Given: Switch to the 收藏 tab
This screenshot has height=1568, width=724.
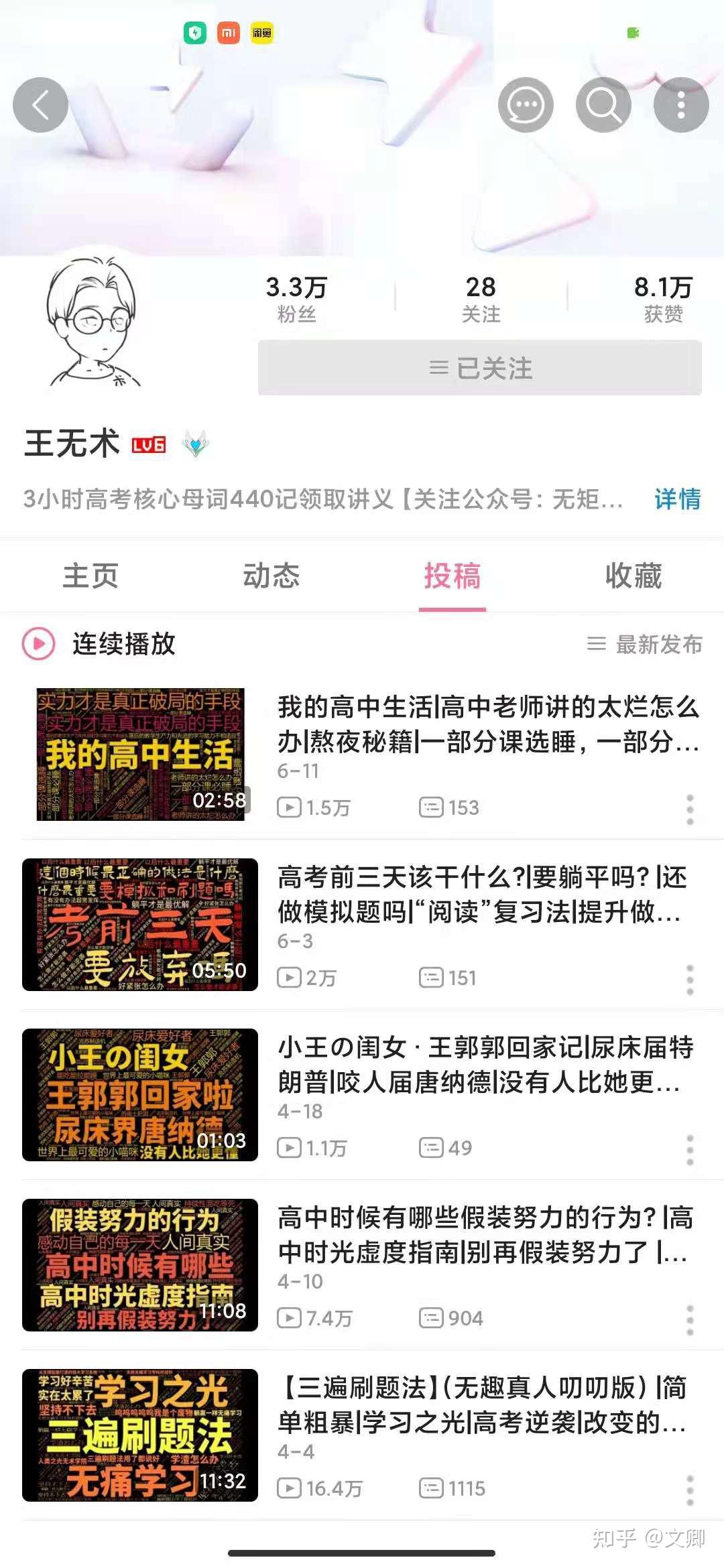Looking at the screenshot, I should point(633,576).
